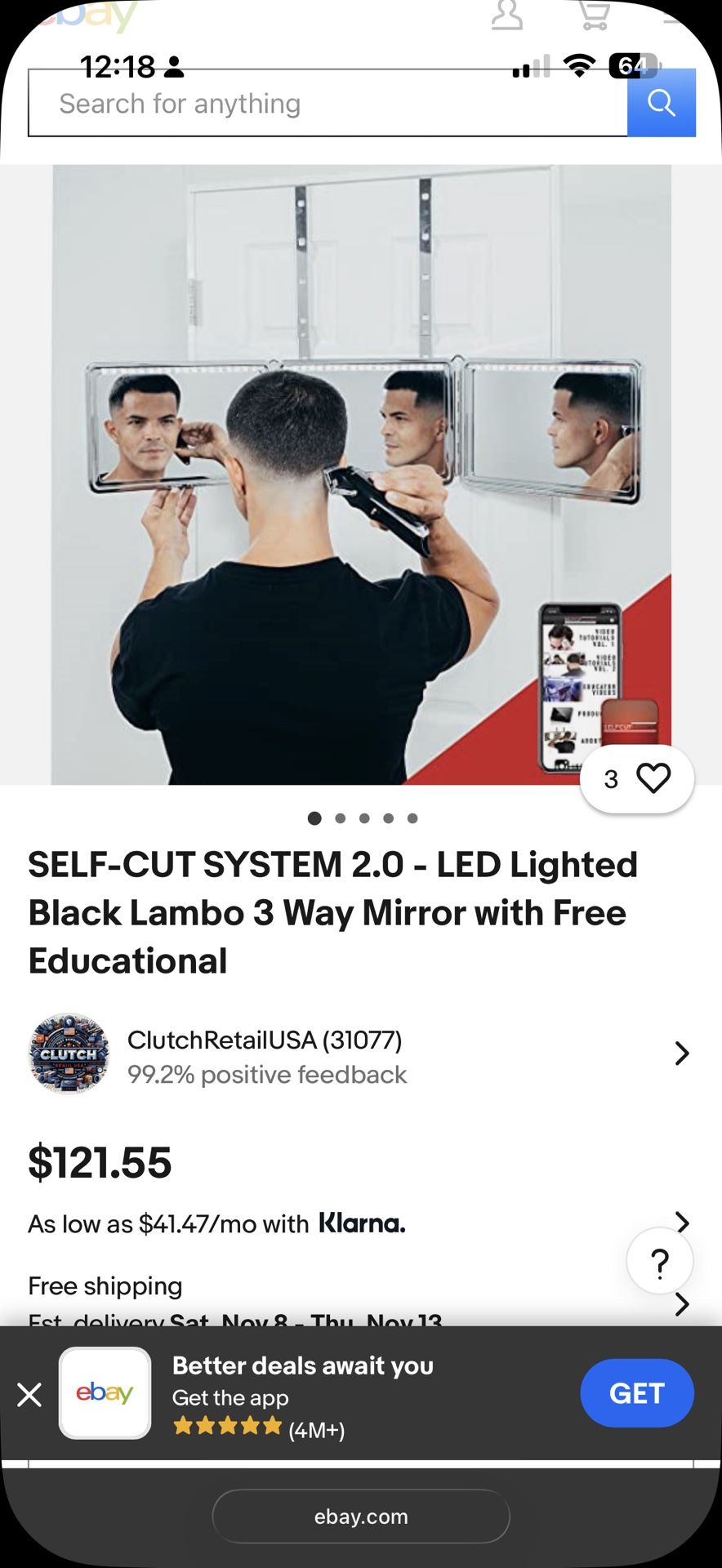
Task: Tap ebay.com in the browser address bar
Action: pos(361,1516)
